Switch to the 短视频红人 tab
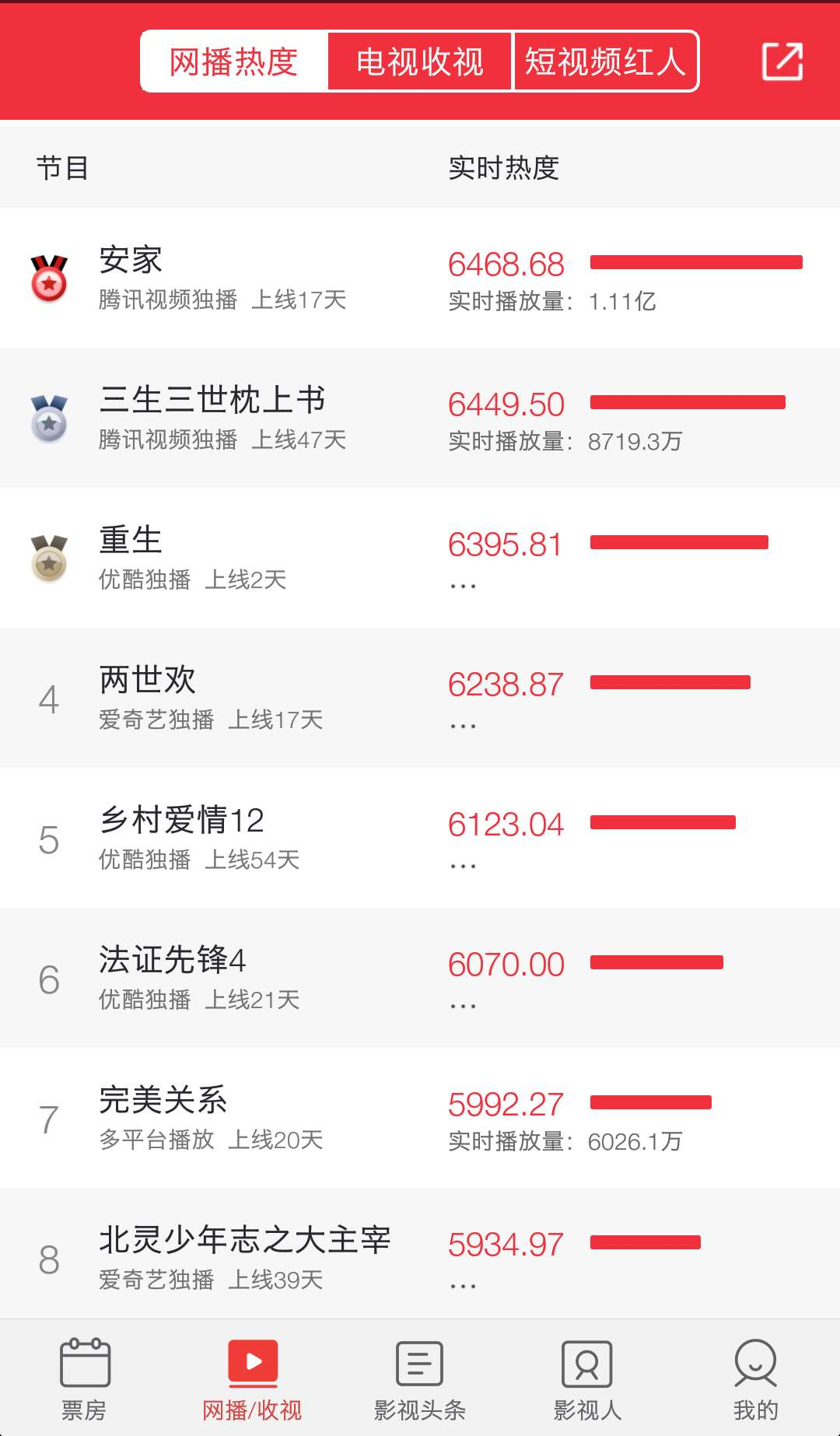The height and width of the screenshot is (1436, 840). click(x=605, y=61)
